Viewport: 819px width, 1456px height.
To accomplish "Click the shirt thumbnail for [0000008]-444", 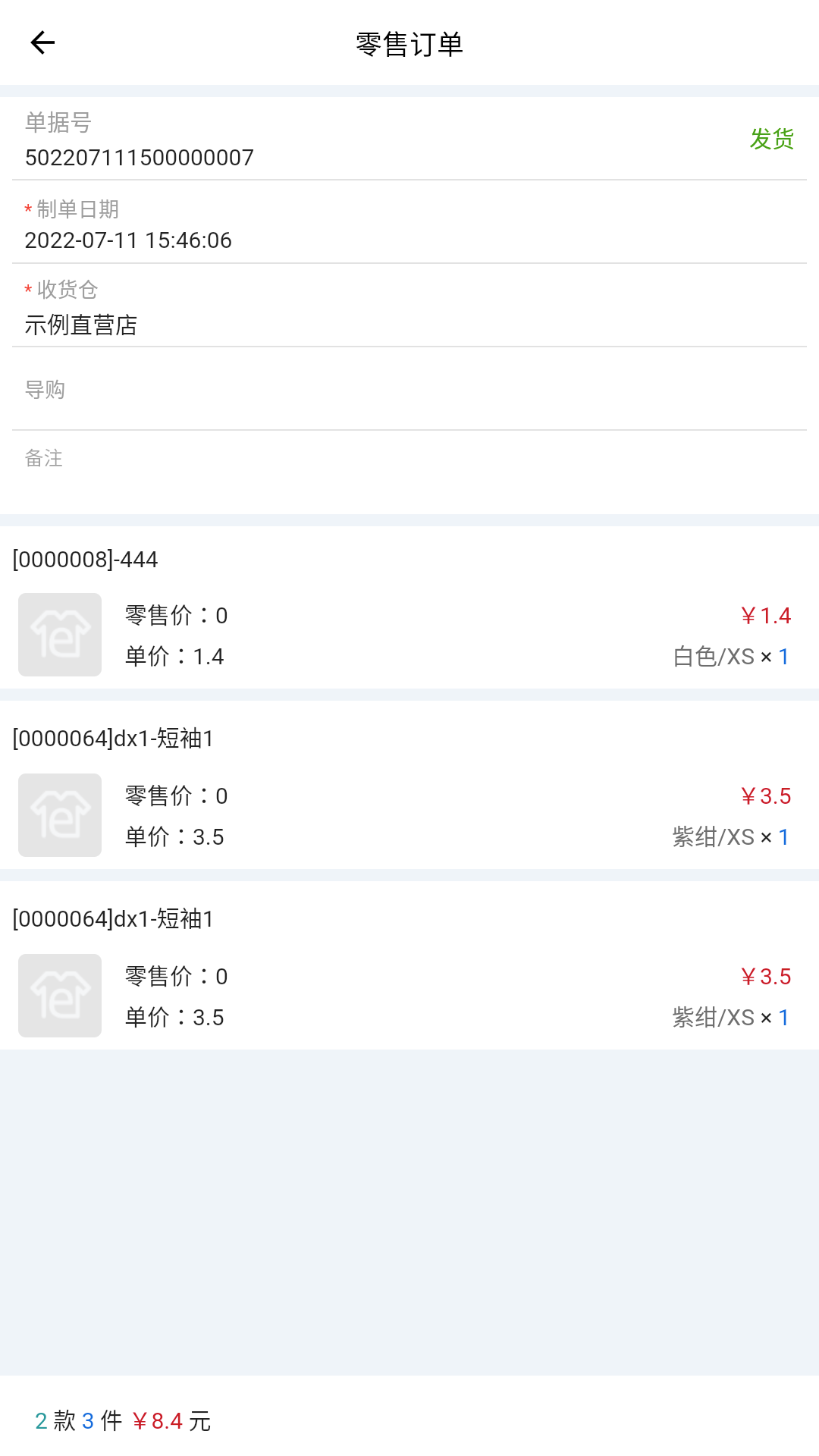I will pyautogui.click(x=59, y=635).
